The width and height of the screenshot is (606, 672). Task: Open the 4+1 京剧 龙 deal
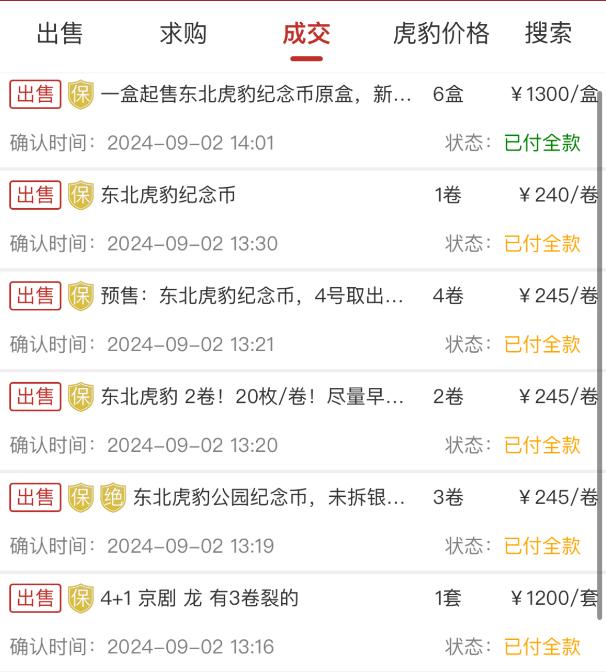tap(199, 598)
